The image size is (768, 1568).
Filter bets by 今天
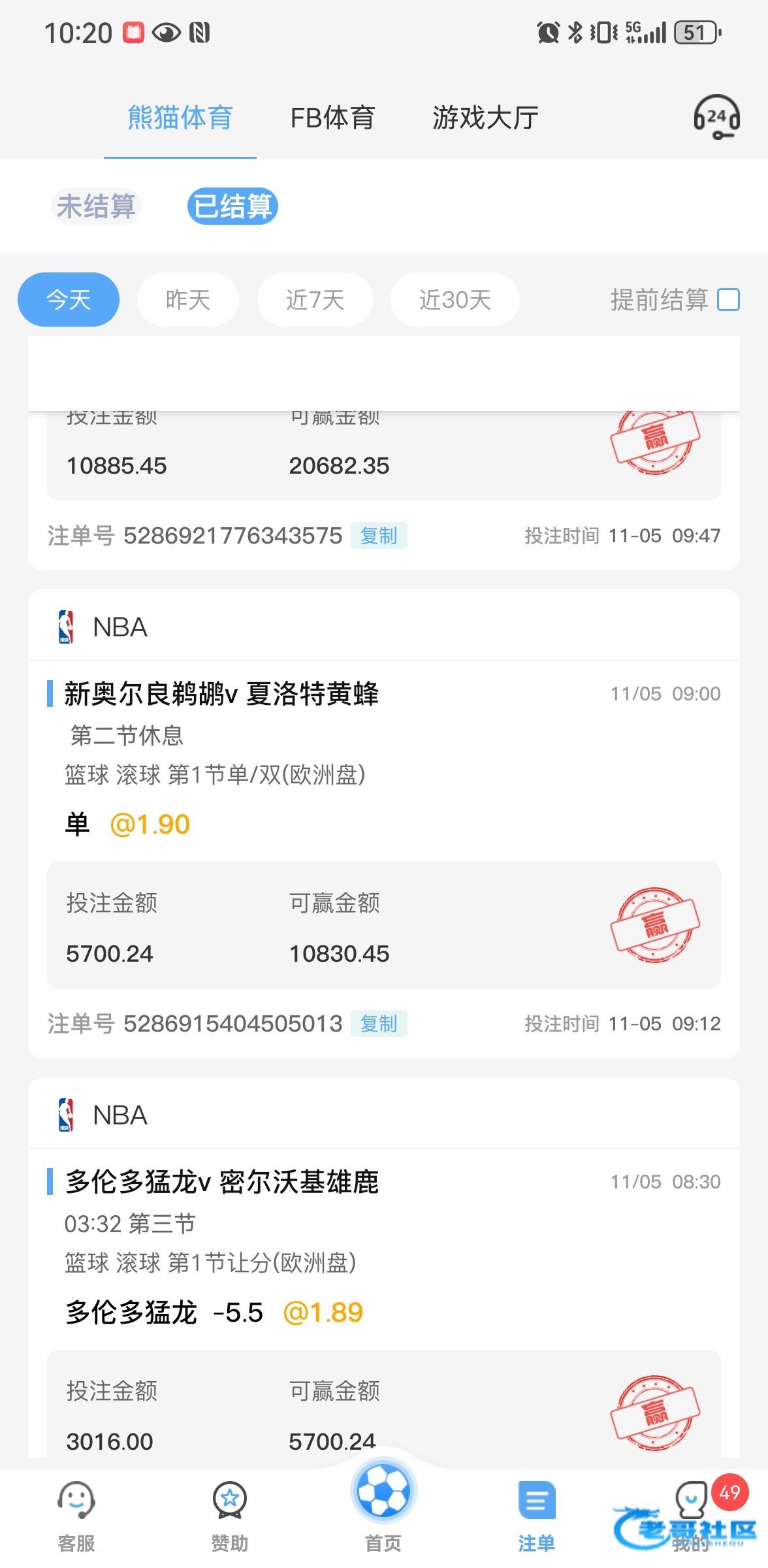(69, 300)
